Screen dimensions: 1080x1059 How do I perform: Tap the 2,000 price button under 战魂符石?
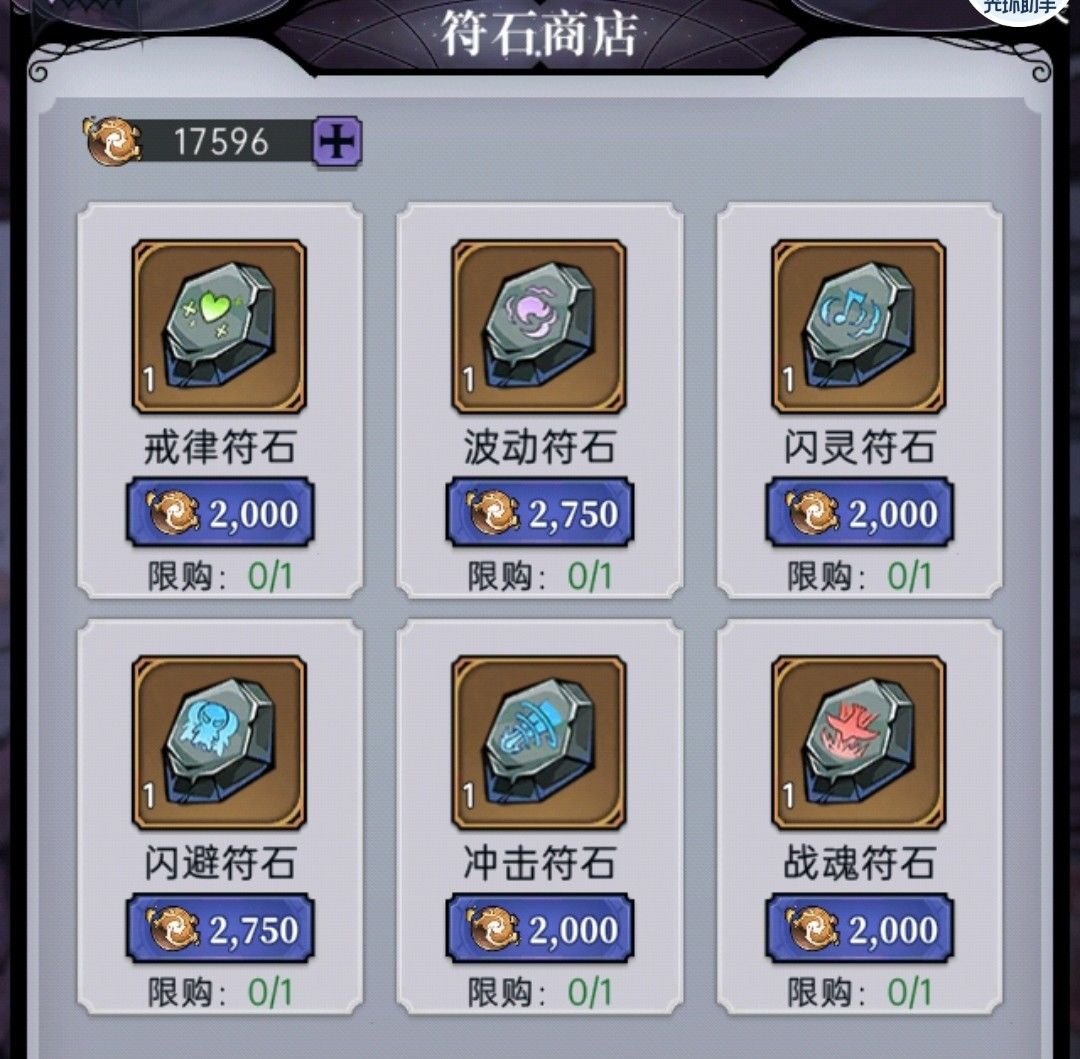(x=860, y=930)
